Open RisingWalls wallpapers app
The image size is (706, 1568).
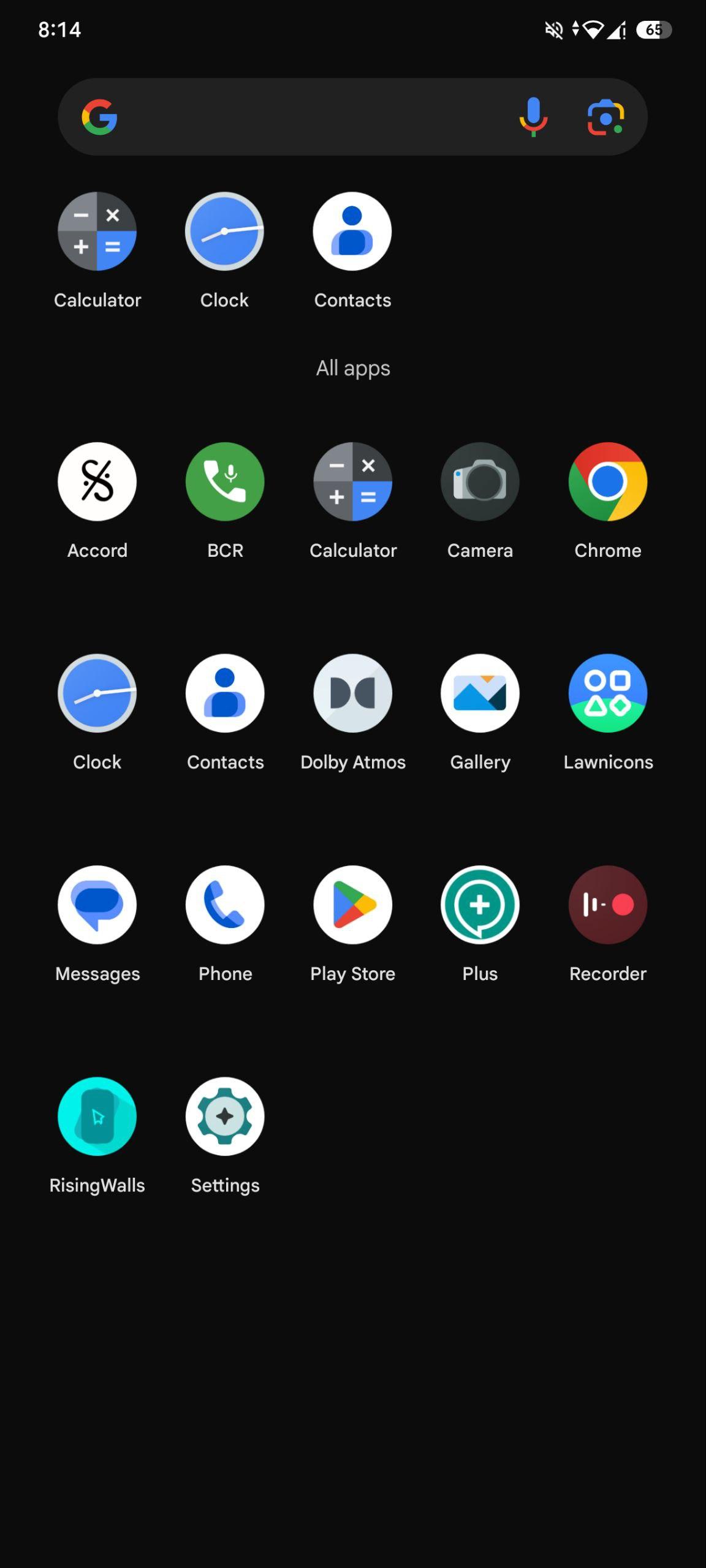coord(97,1117)
